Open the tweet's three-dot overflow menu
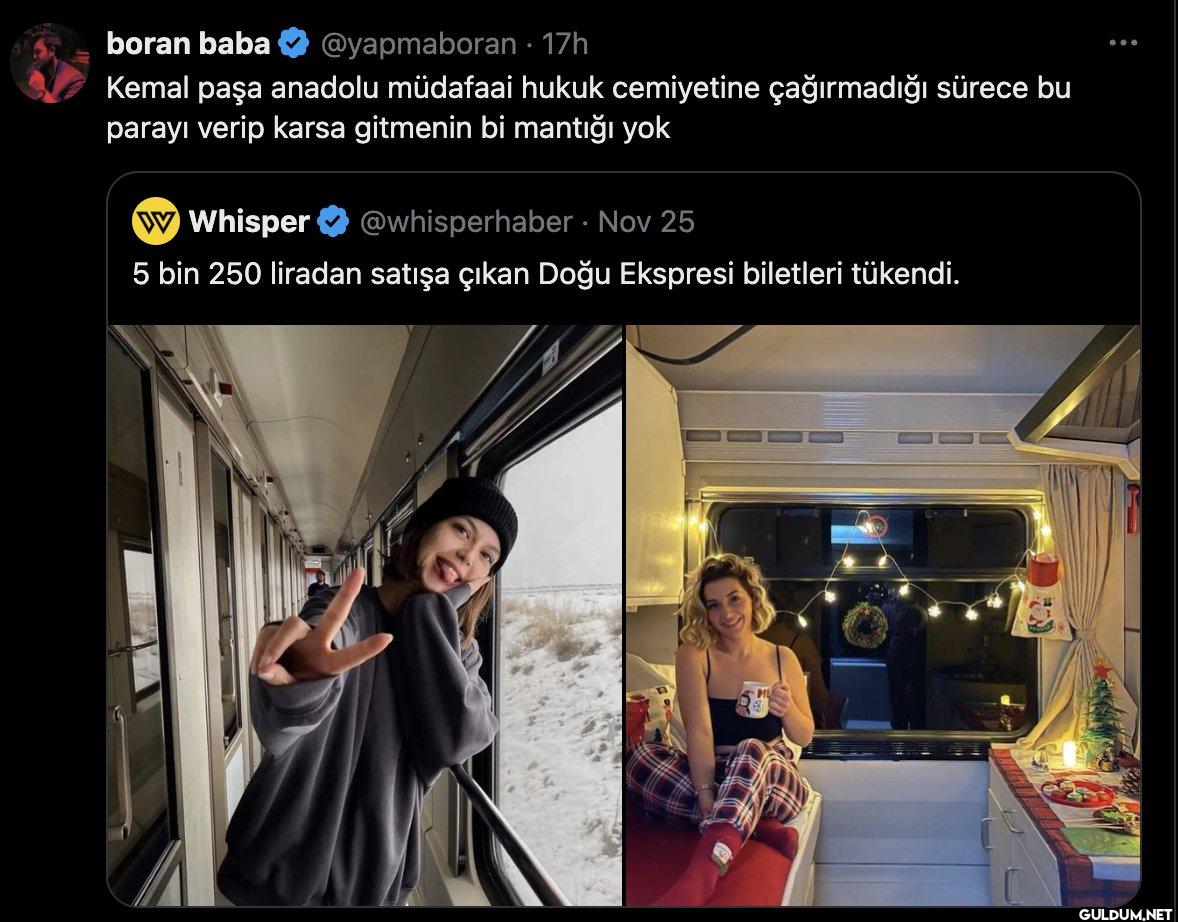This screenshot has width=1178, height=922. point(1124,43)
